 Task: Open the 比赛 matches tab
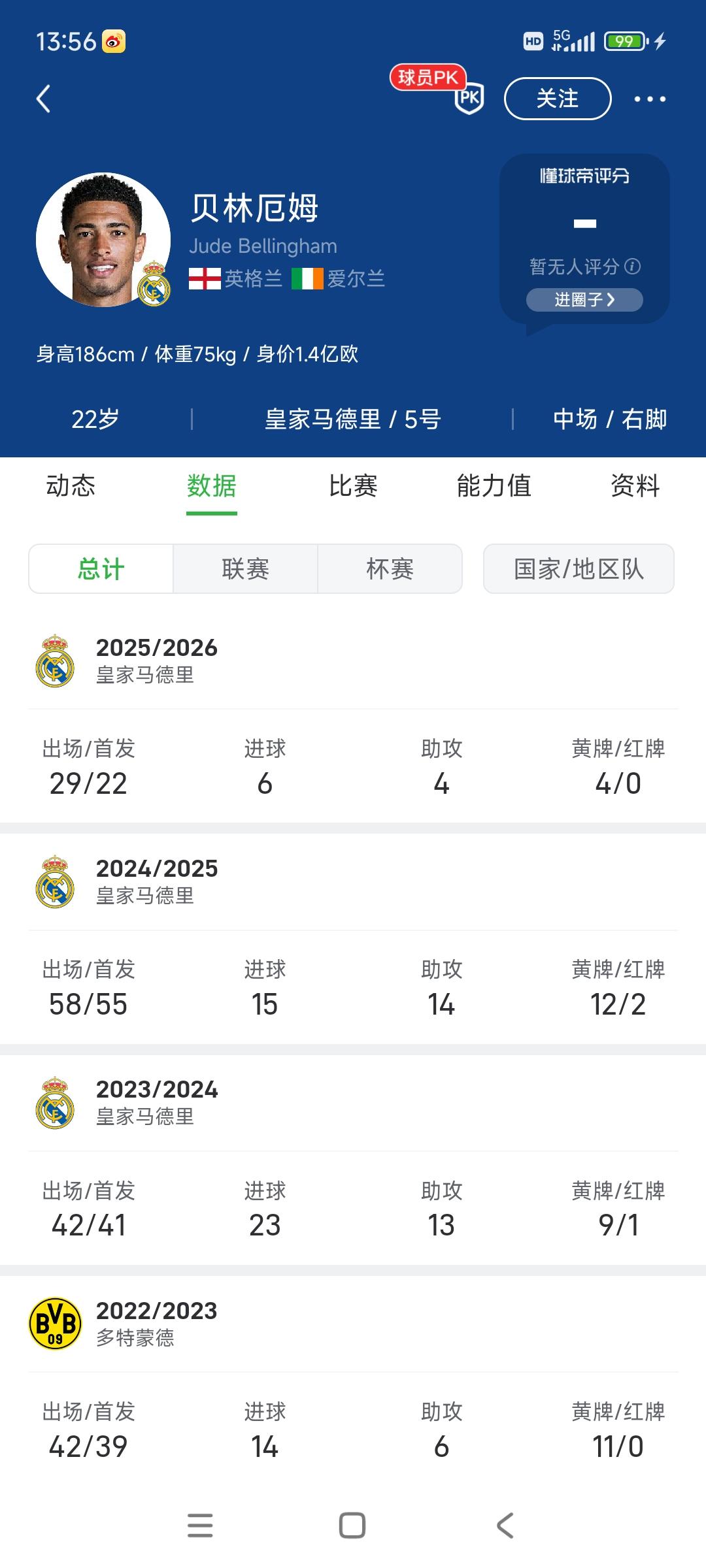(x=353, y=486)
